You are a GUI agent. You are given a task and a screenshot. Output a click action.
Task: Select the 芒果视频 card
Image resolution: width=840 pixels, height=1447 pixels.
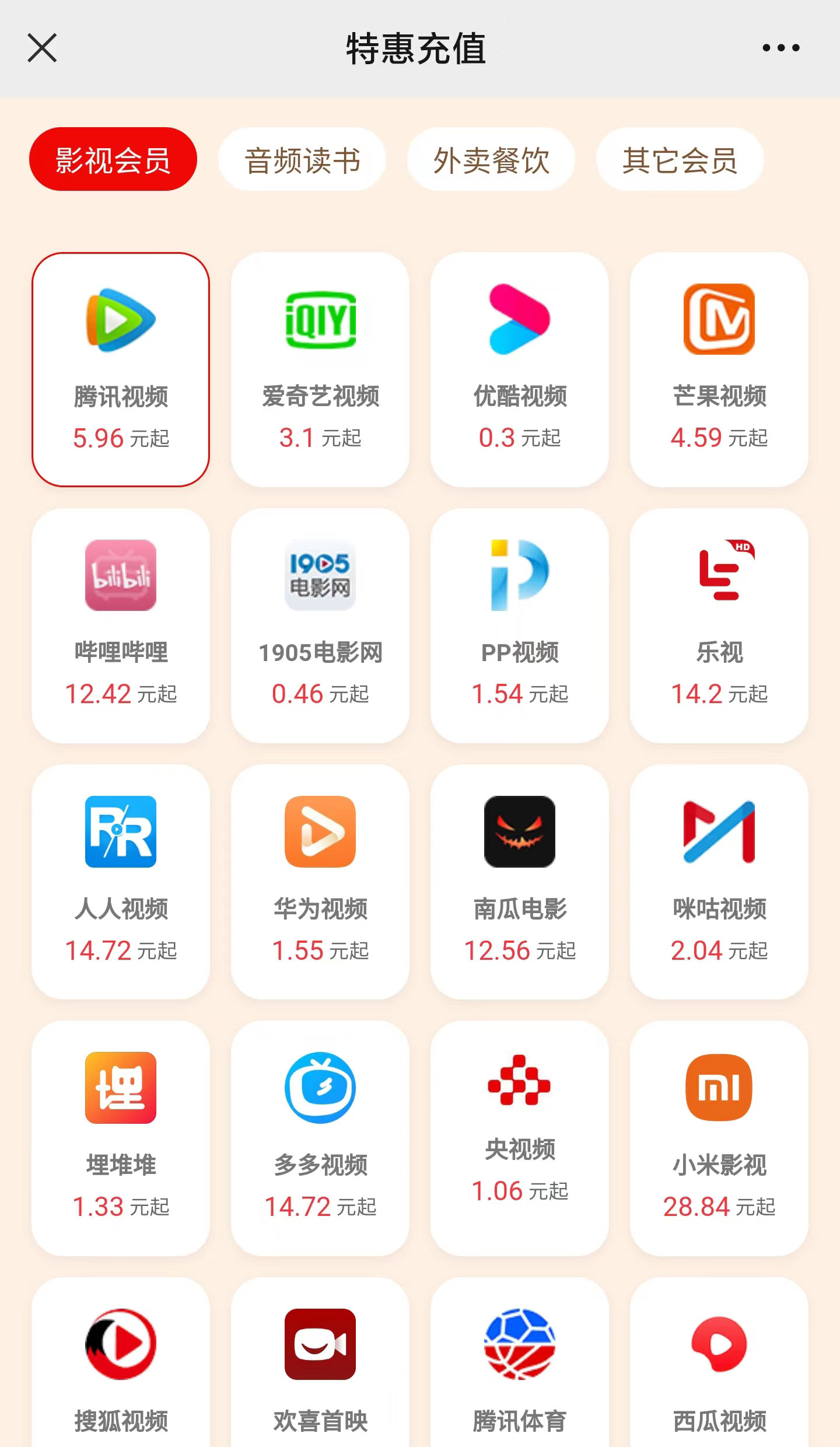tap(719, 369)
